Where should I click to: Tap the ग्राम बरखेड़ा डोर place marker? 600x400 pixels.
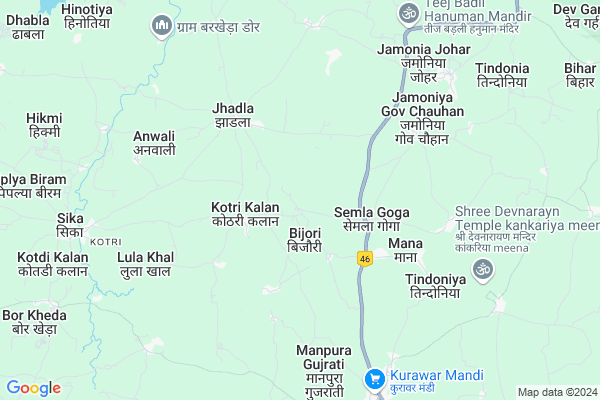162,24
